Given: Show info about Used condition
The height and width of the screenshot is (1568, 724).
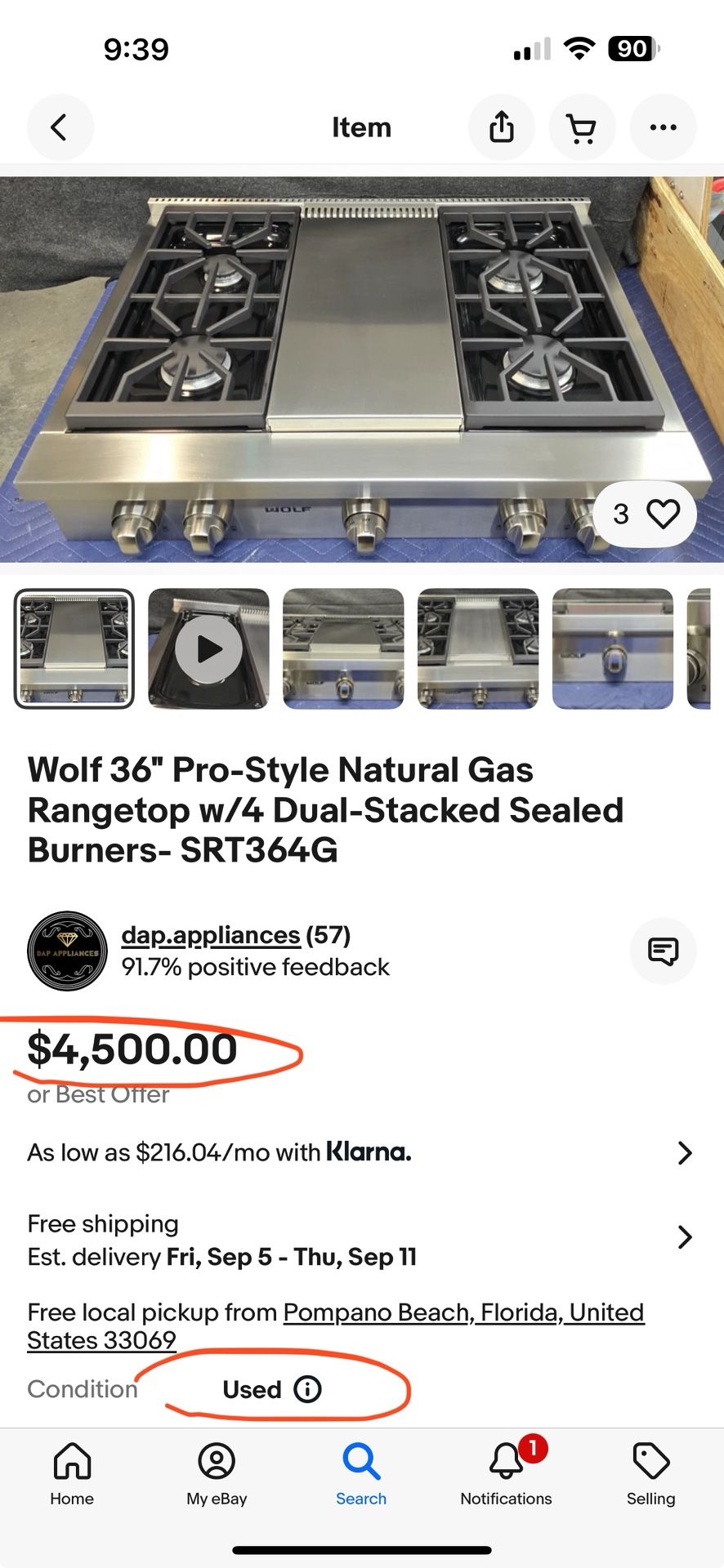Looking at the screenshot, I should click(x=307, y=1389).
